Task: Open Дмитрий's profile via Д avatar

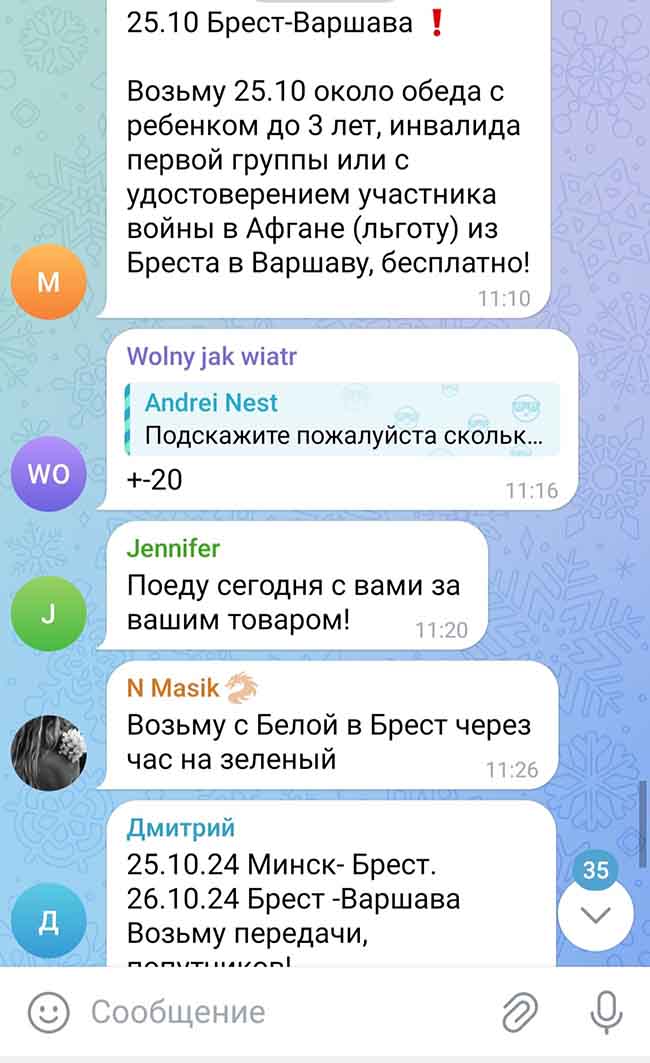Action: click(x=49, y=921)
